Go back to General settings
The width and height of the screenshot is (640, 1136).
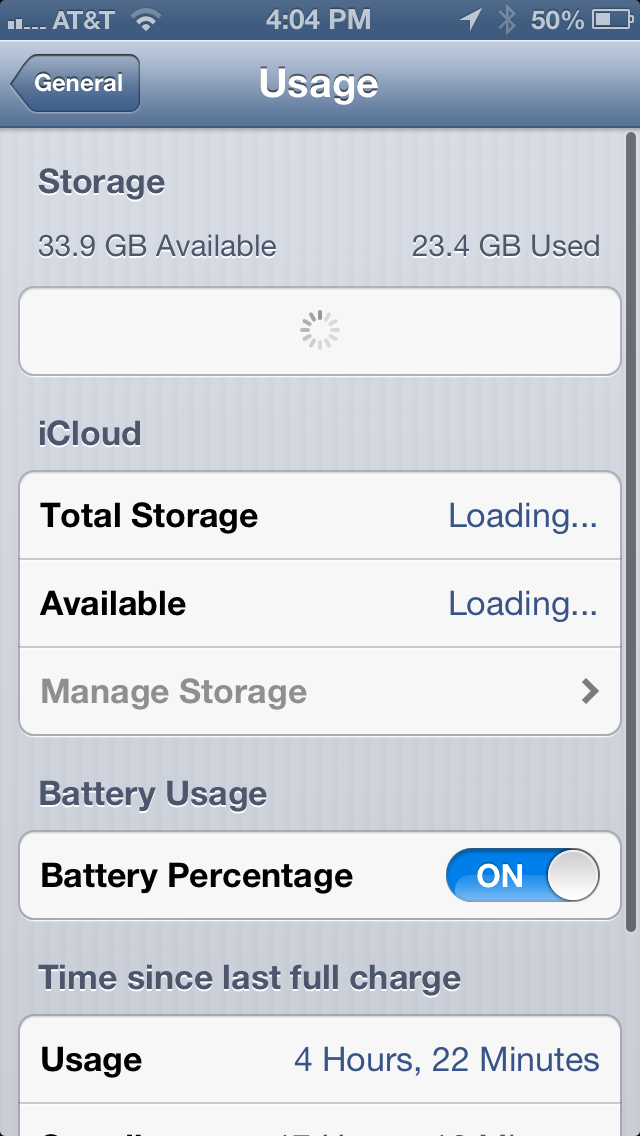(75, 83)
